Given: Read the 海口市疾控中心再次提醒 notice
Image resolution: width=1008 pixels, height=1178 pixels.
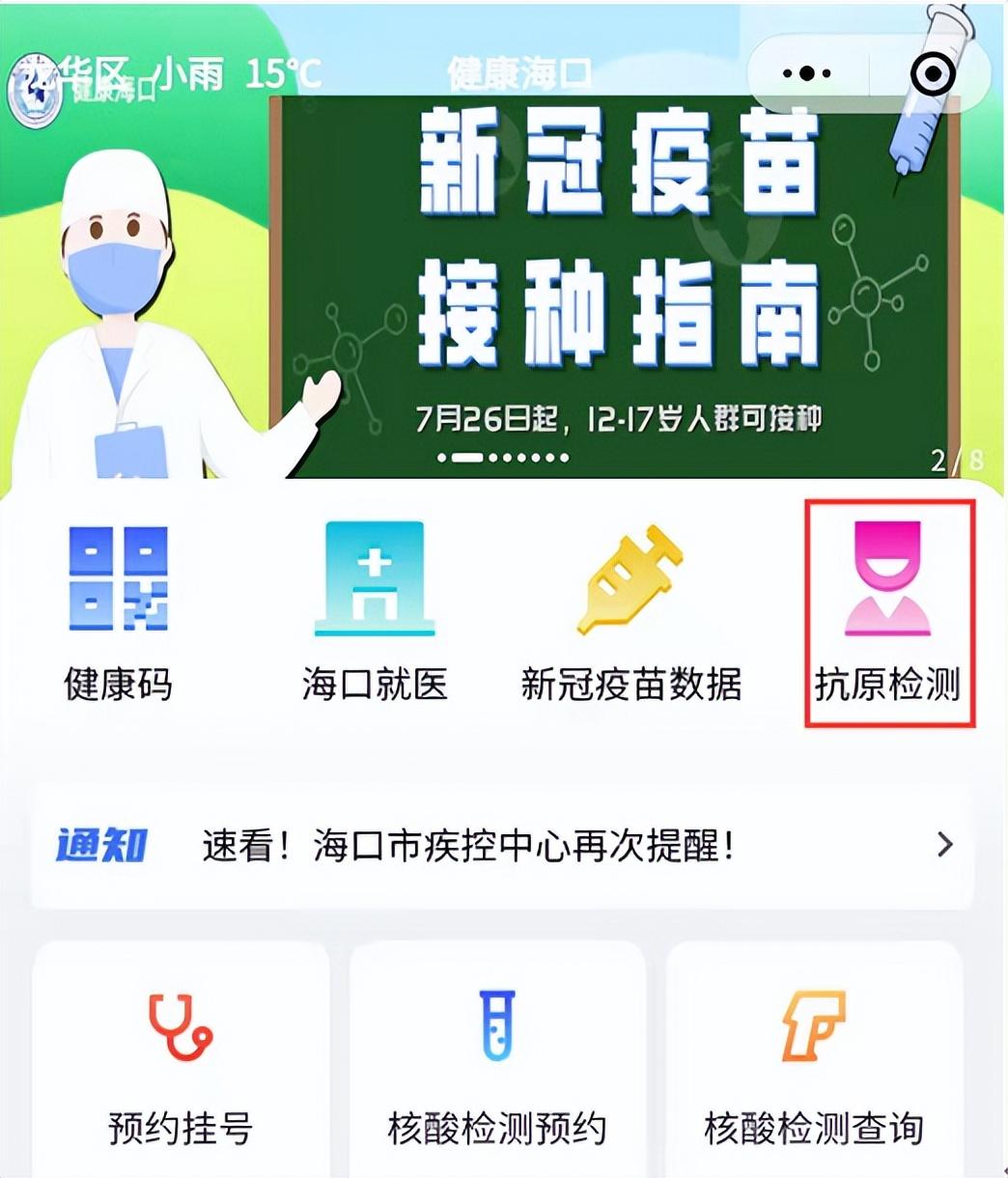Looking at the screenshot, I should click(x=502, y=846).
